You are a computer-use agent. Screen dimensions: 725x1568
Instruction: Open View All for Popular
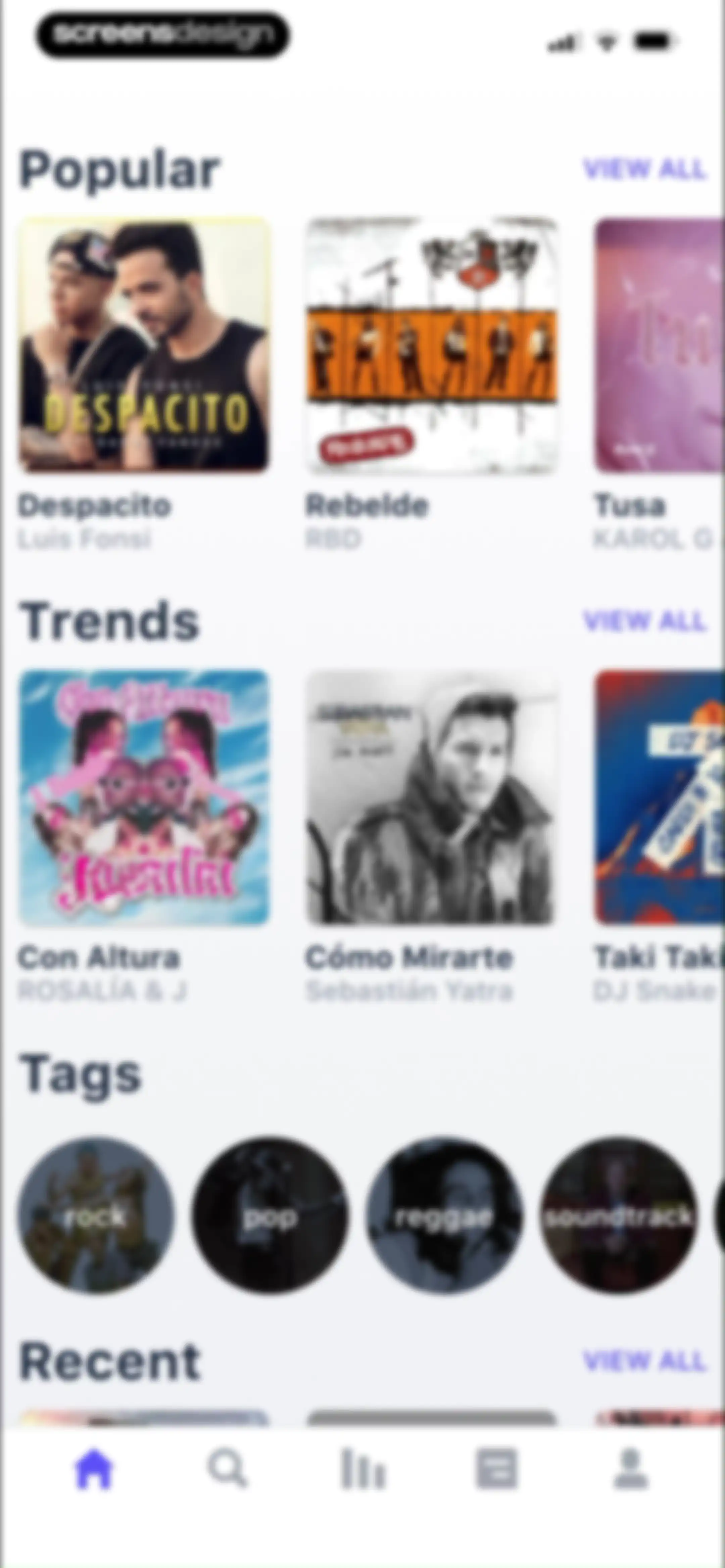click(645, 169)
